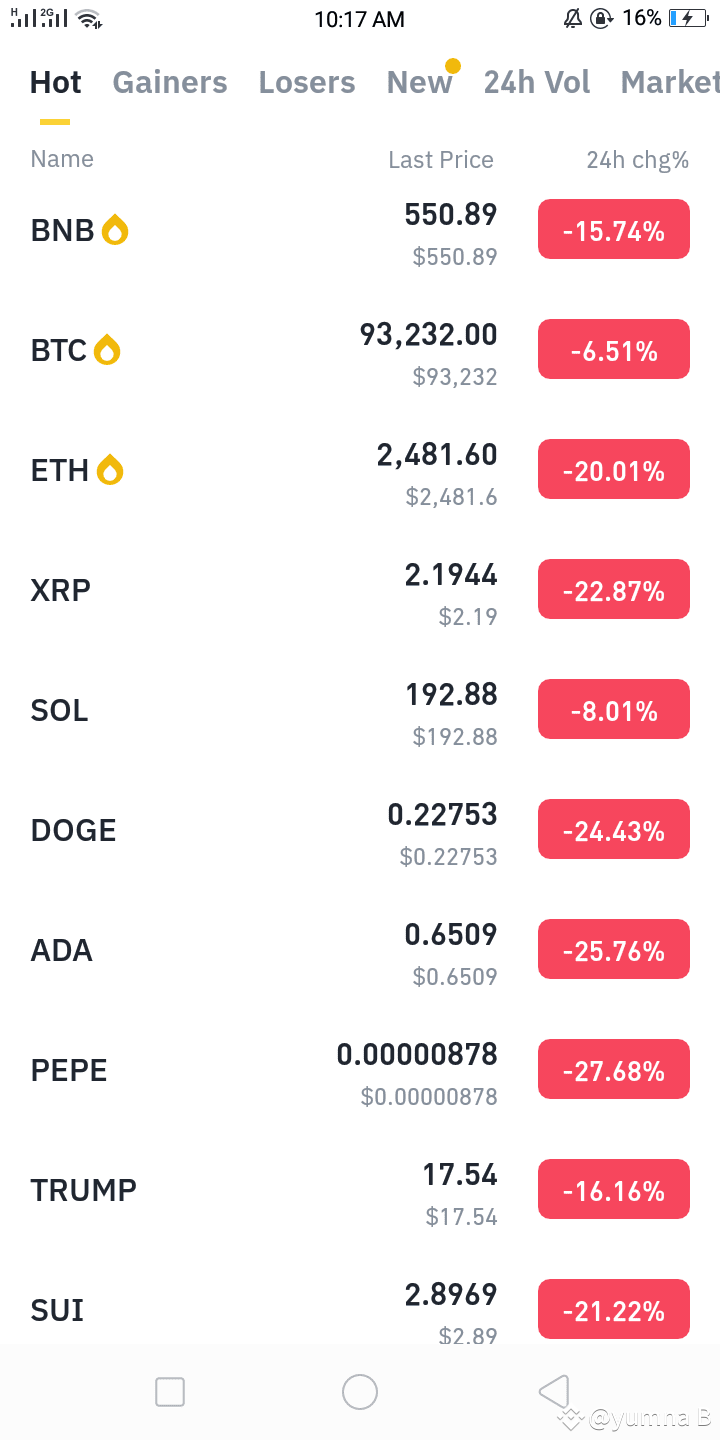
Task: Tap the ADA listing
Action: (x=360, y=951)
